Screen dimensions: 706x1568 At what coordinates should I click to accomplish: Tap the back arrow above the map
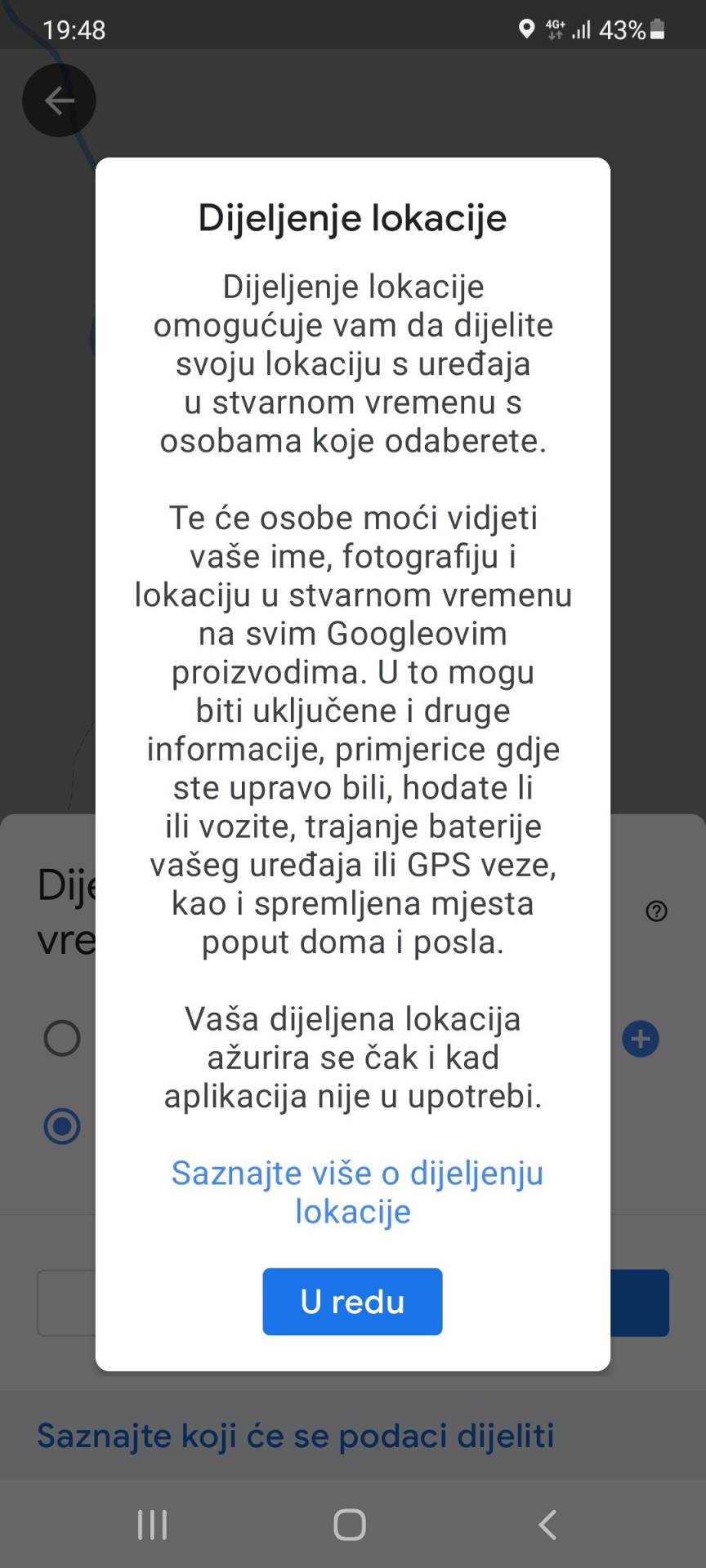(x=58, y=100)
